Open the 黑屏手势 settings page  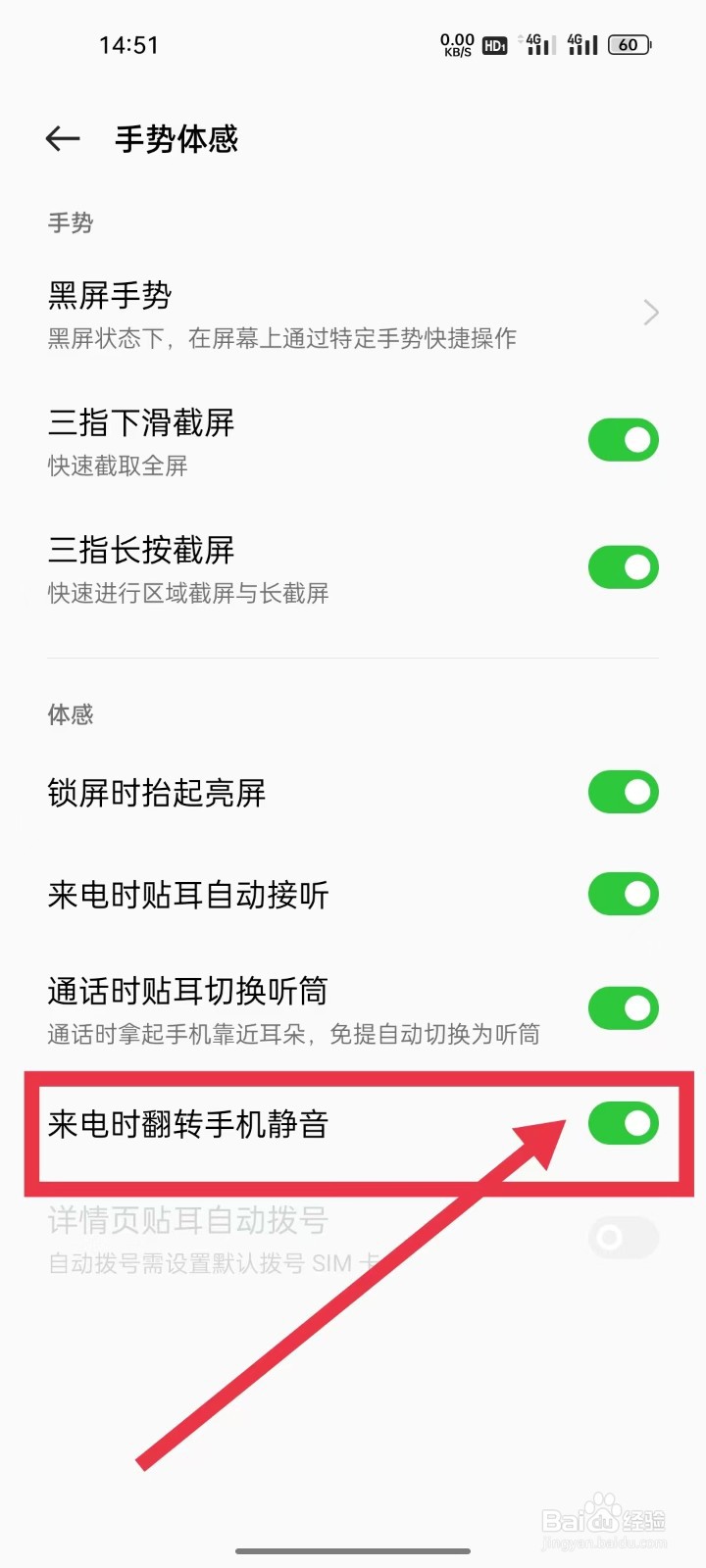[x=110, y=297]
